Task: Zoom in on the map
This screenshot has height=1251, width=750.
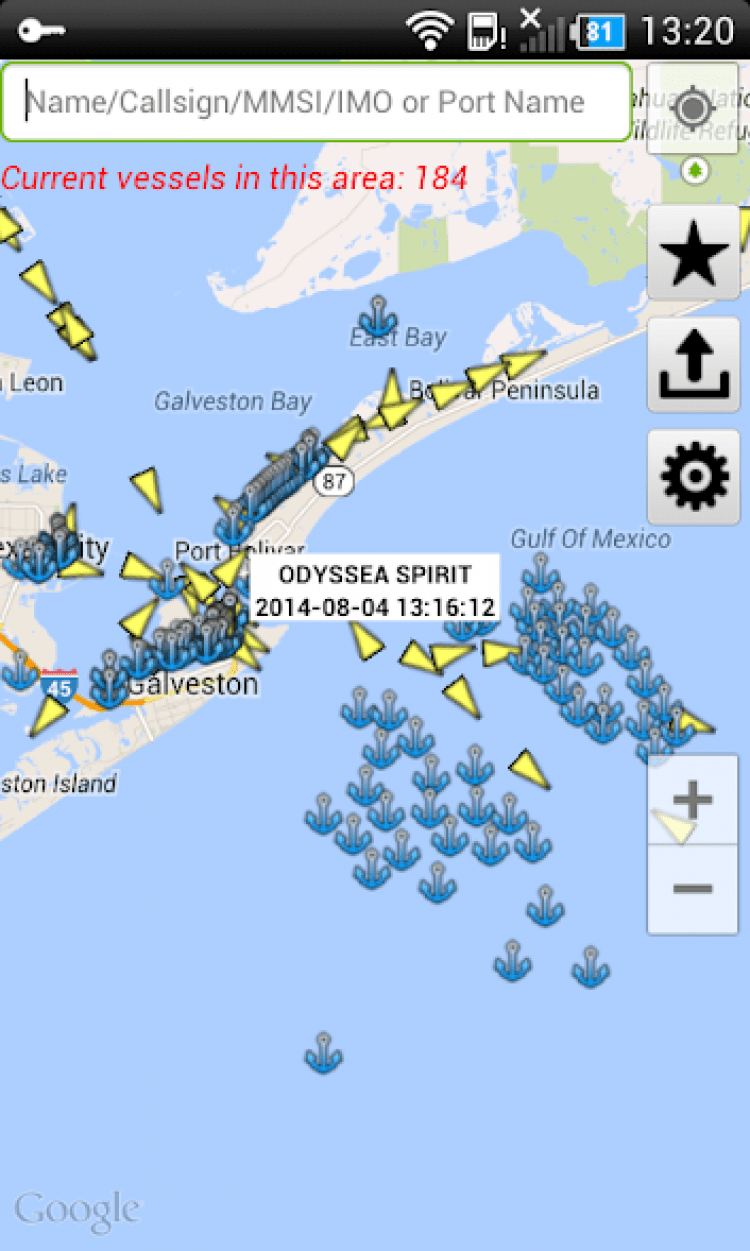Action: tap(693, 800)
